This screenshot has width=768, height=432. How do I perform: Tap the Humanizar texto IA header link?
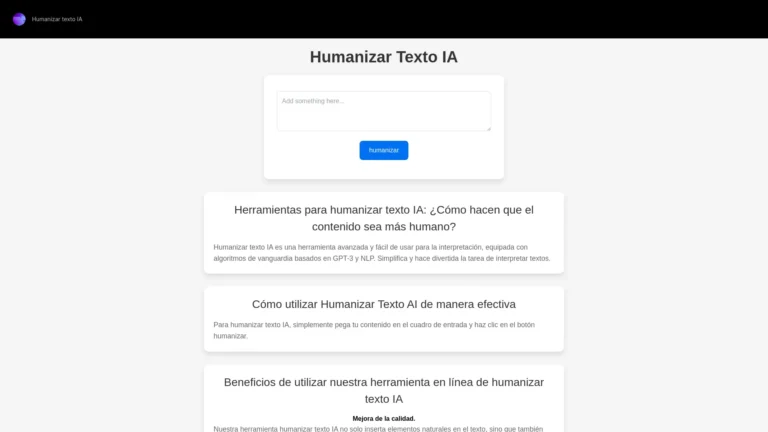(57, 19)
